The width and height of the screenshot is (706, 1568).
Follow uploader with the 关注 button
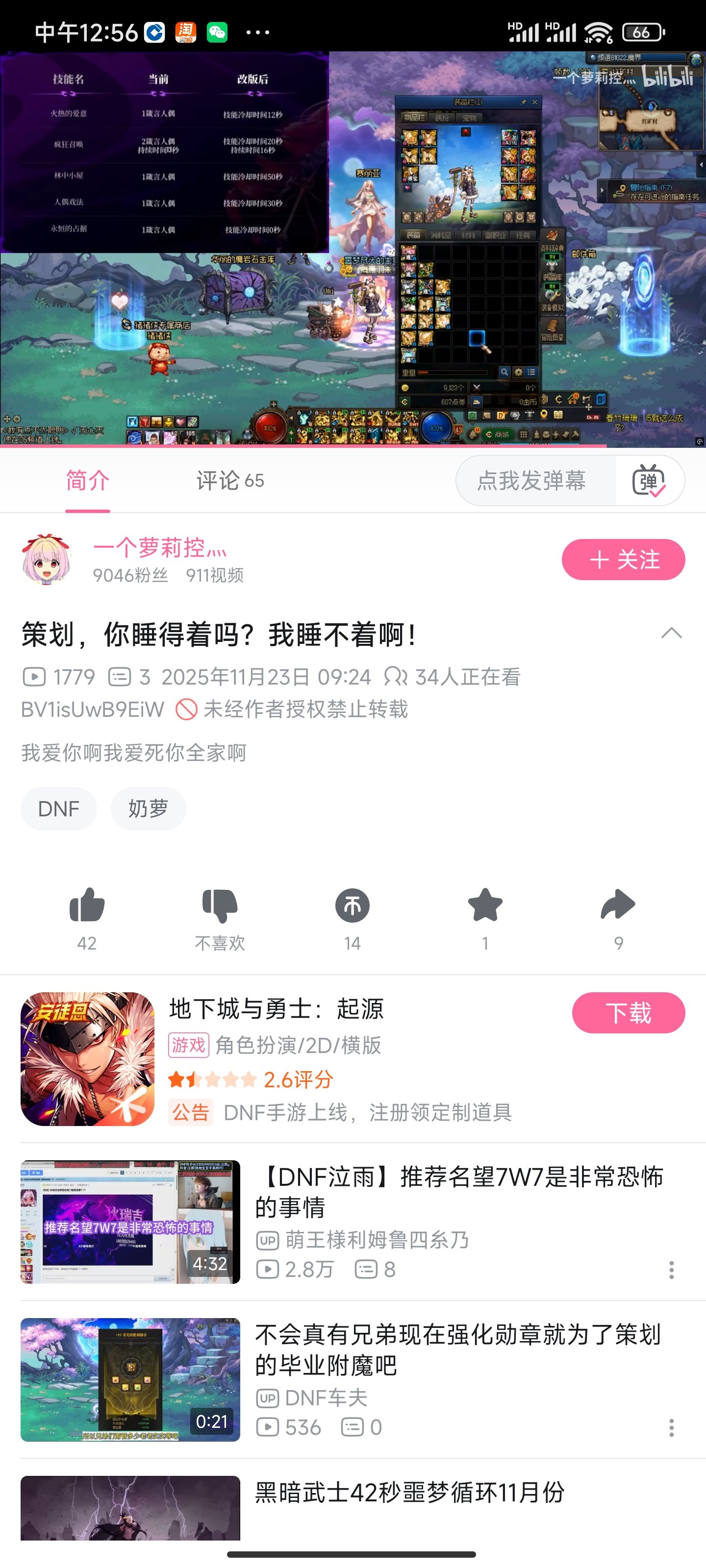point(623,560)
